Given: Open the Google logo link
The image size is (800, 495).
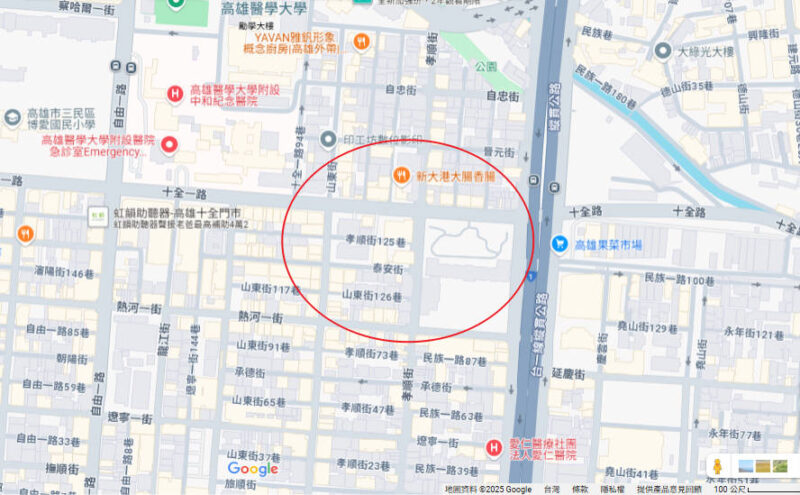Looking at the screenshot, I should click(x=253, y=469).
